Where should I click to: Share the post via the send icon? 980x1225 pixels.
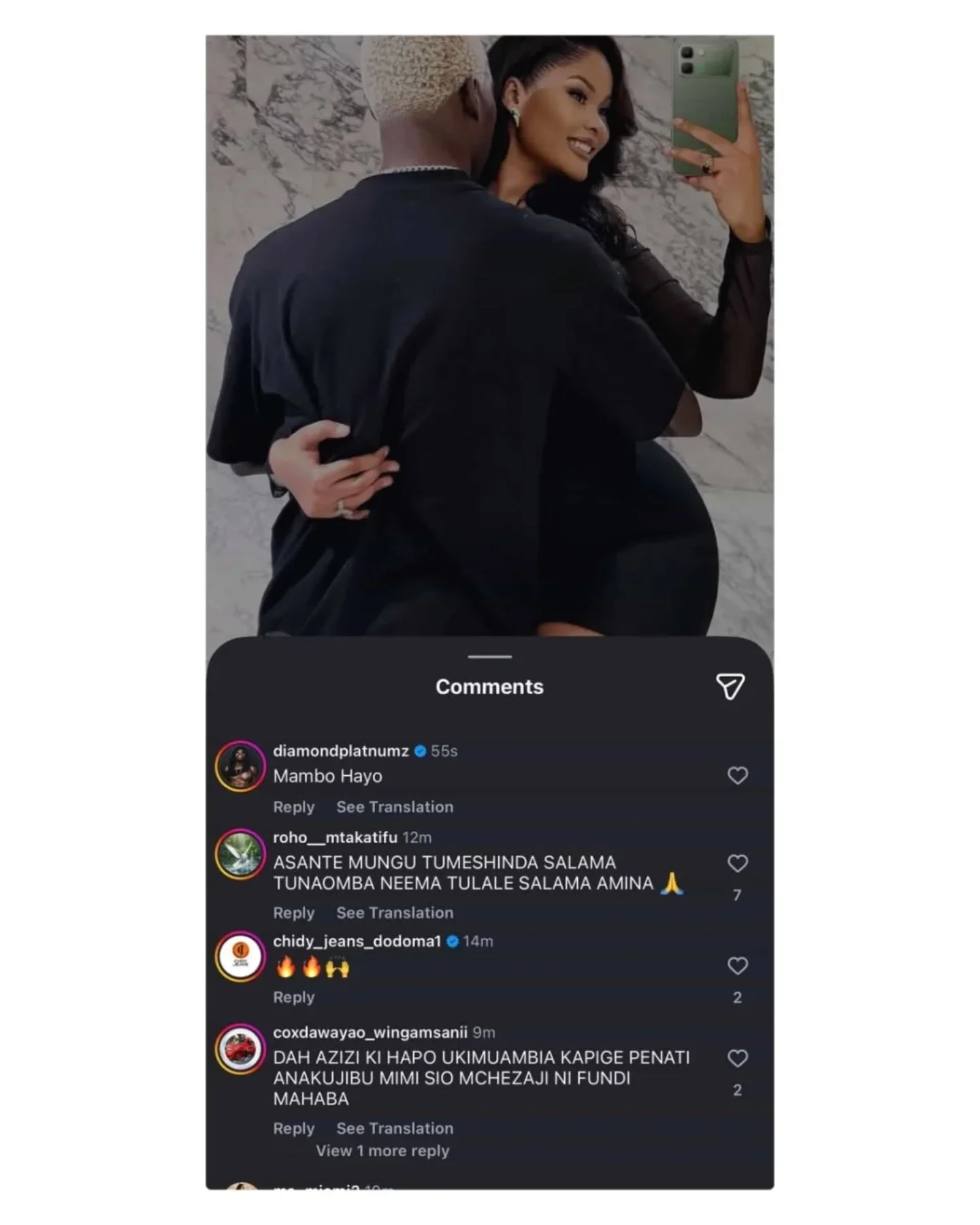point(730,687)
